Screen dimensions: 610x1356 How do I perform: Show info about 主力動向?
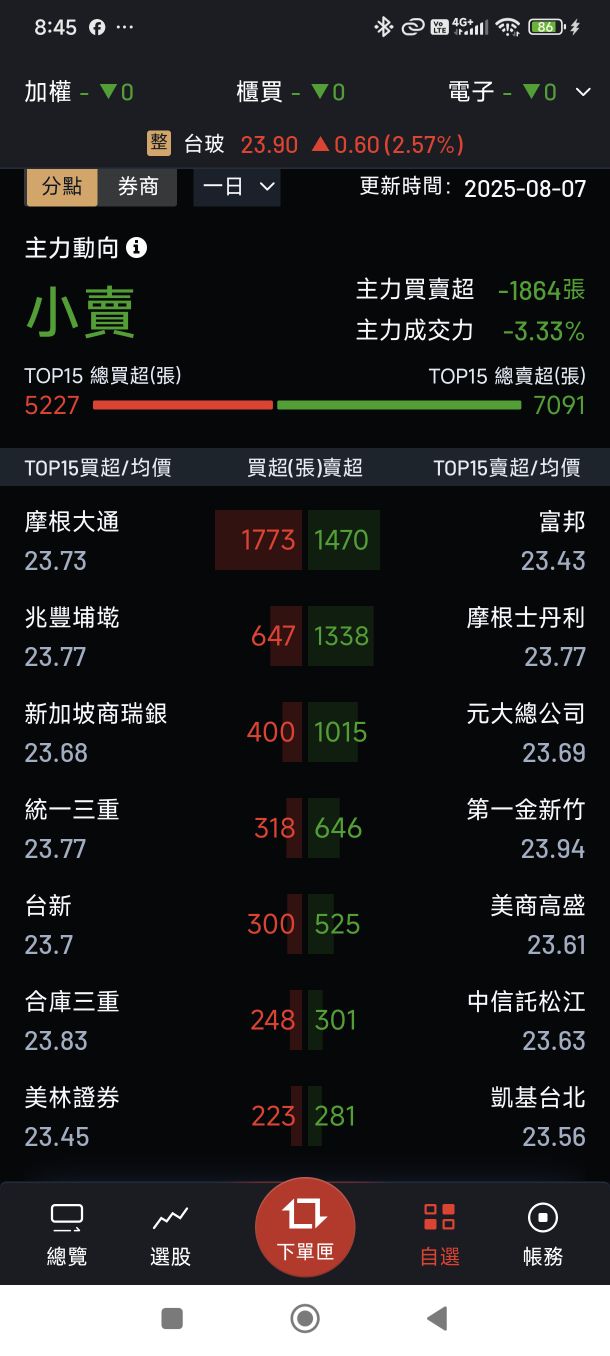pyautogui.click(x=137, y=247)
